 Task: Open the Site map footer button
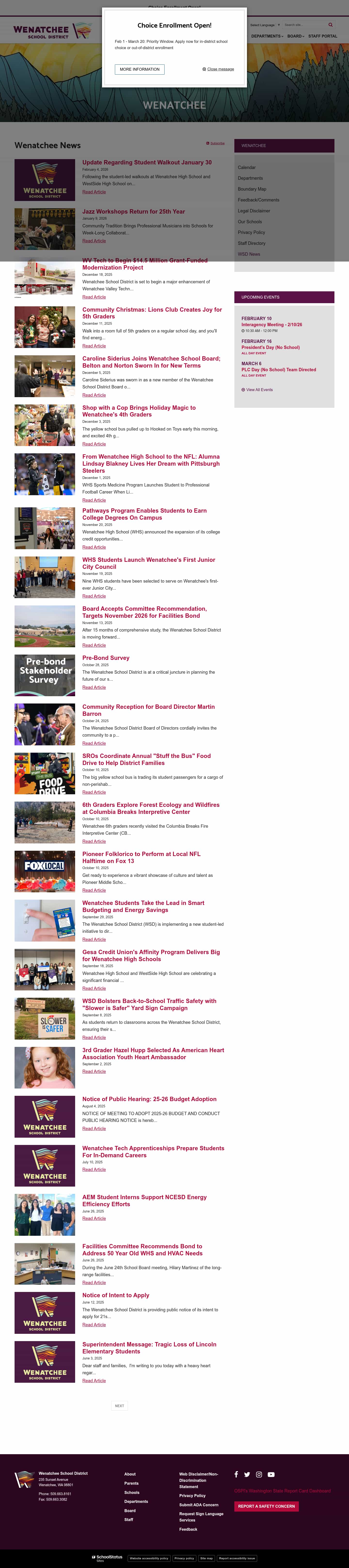(x=206, y=1558)
